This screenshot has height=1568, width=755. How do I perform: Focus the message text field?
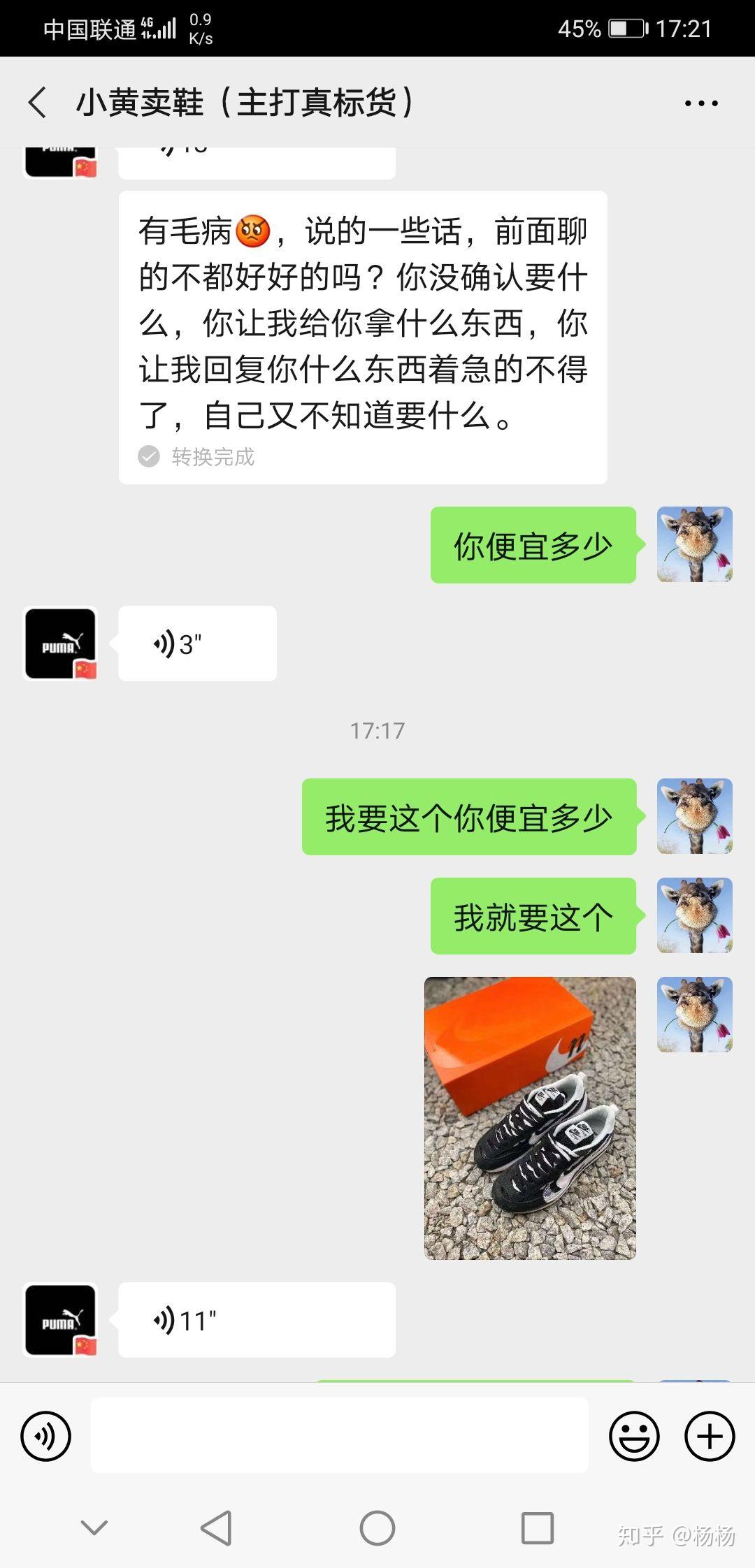click(340, 1436)
